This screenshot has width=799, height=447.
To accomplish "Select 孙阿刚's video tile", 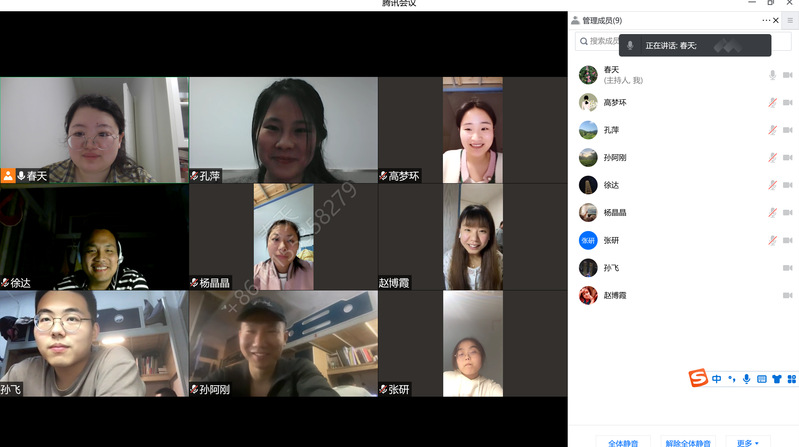I will click(283, 344).
